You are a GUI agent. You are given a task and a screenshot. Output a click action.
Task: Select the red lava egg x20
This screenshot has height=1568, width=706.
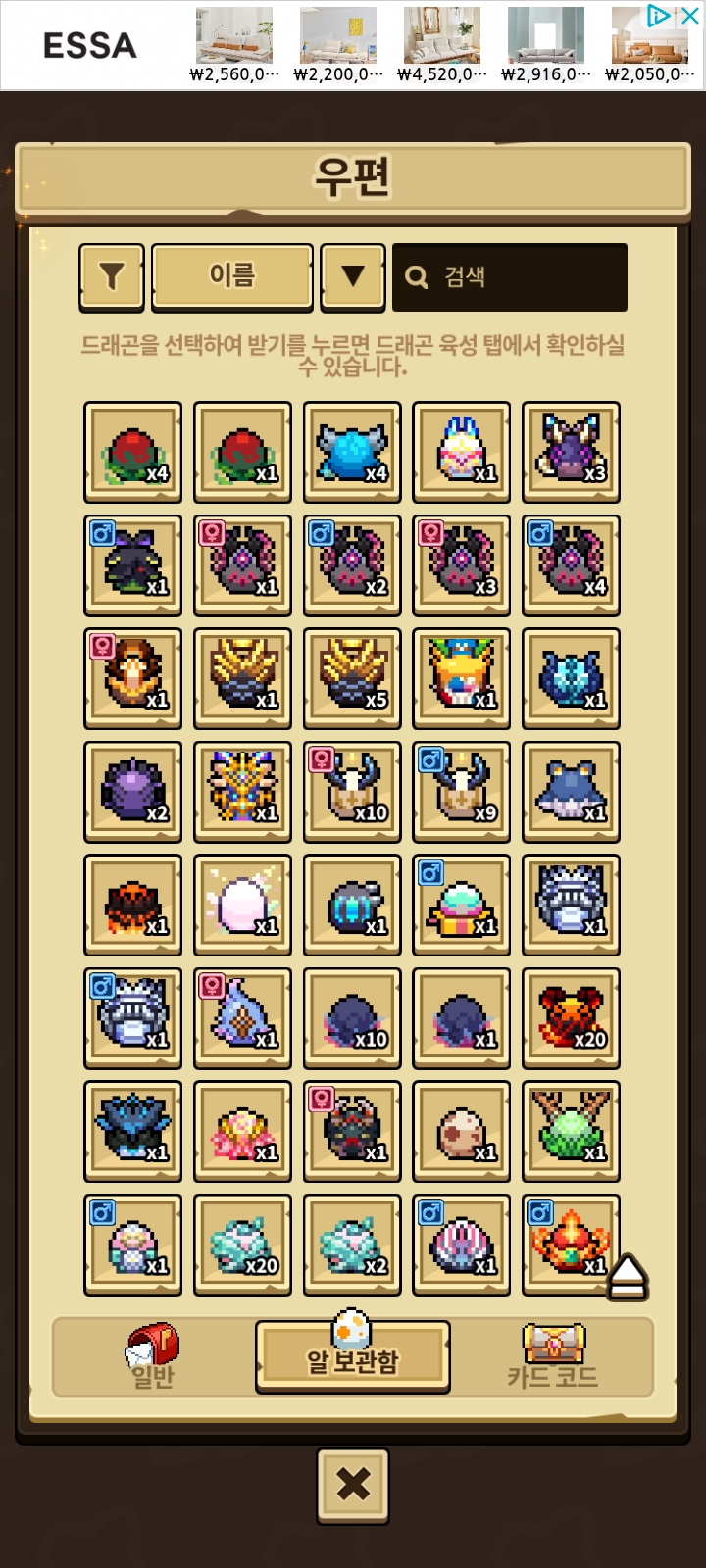[x=571, y=1017]
